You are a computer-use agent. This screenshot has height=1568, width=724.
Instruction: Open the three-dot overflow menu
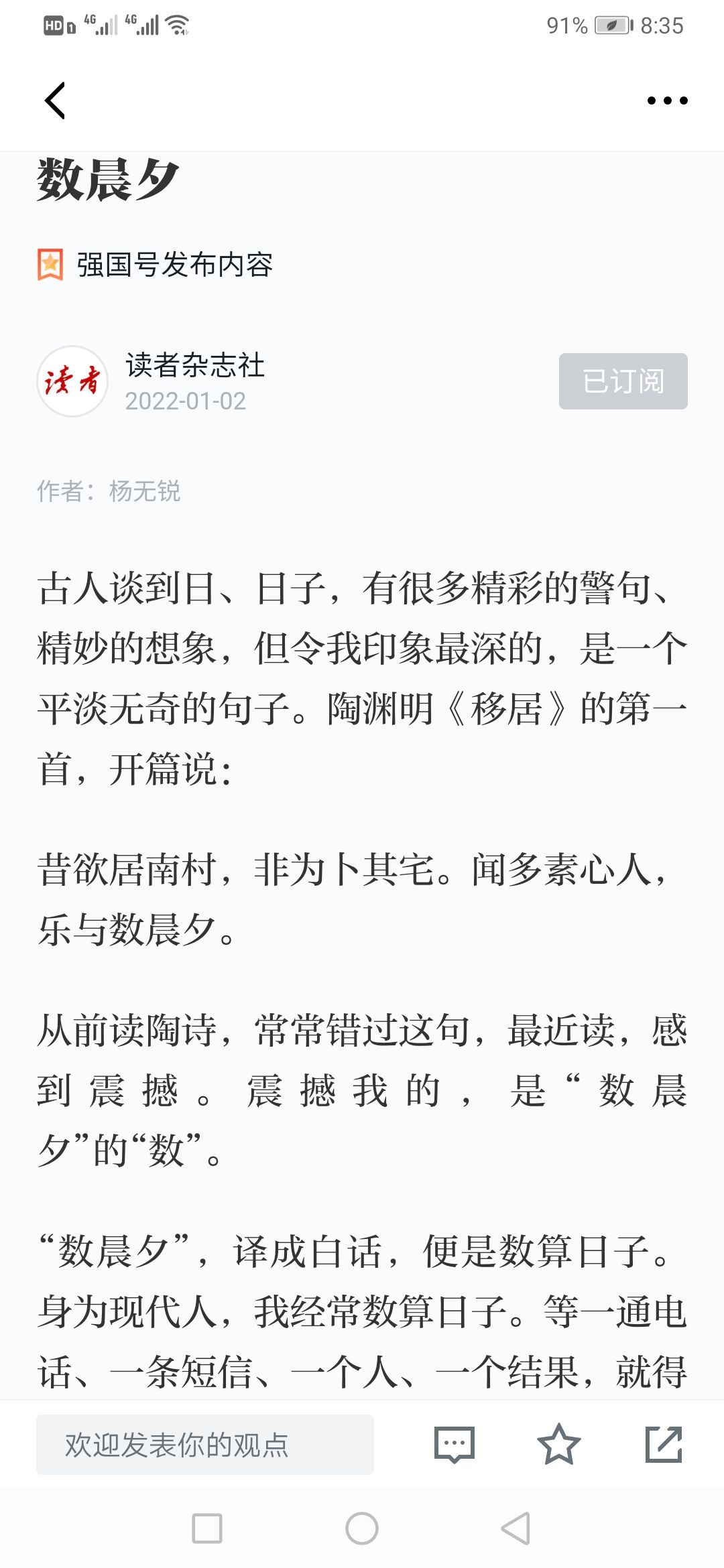667,101
